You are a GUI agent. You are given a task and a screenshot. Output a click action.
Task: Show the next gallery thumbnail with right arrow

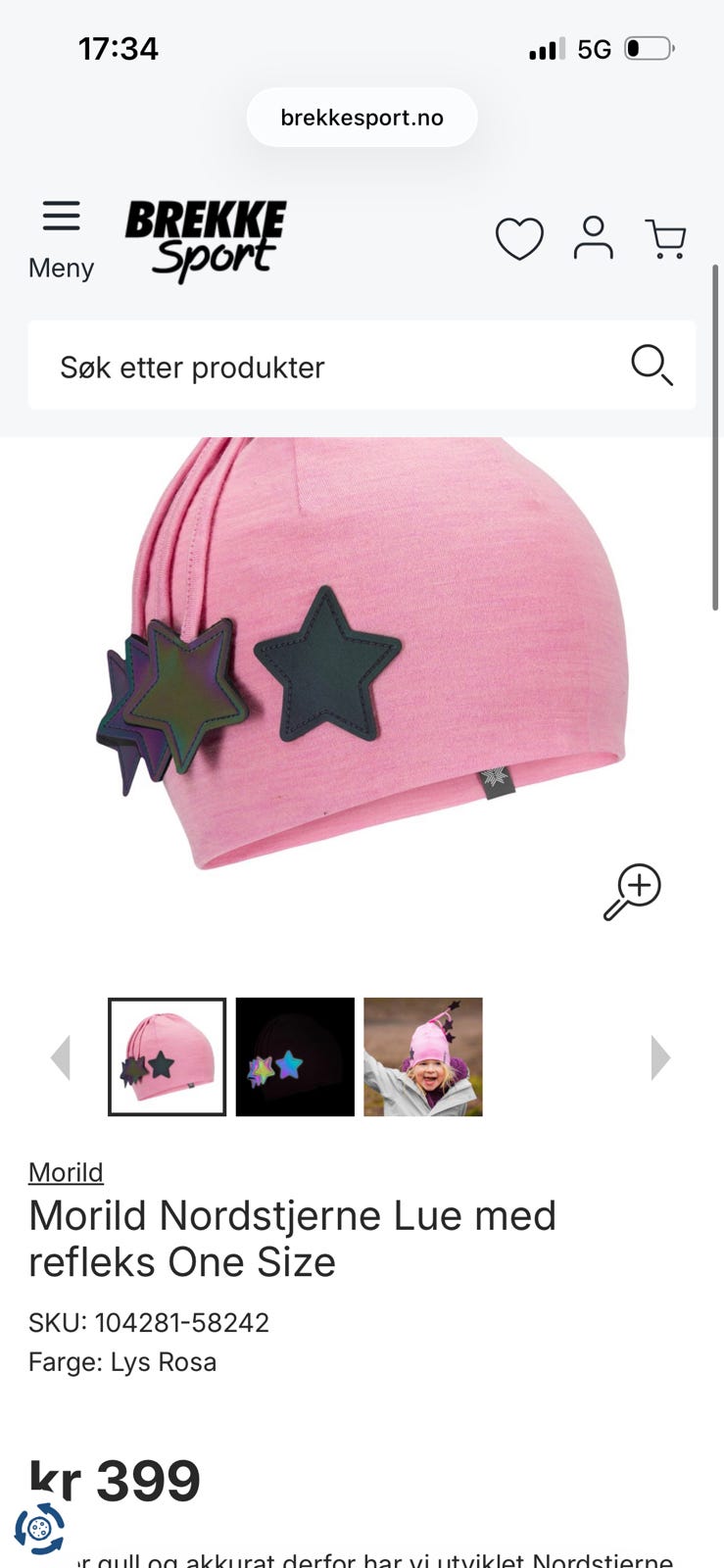(x=661, y=1057)
